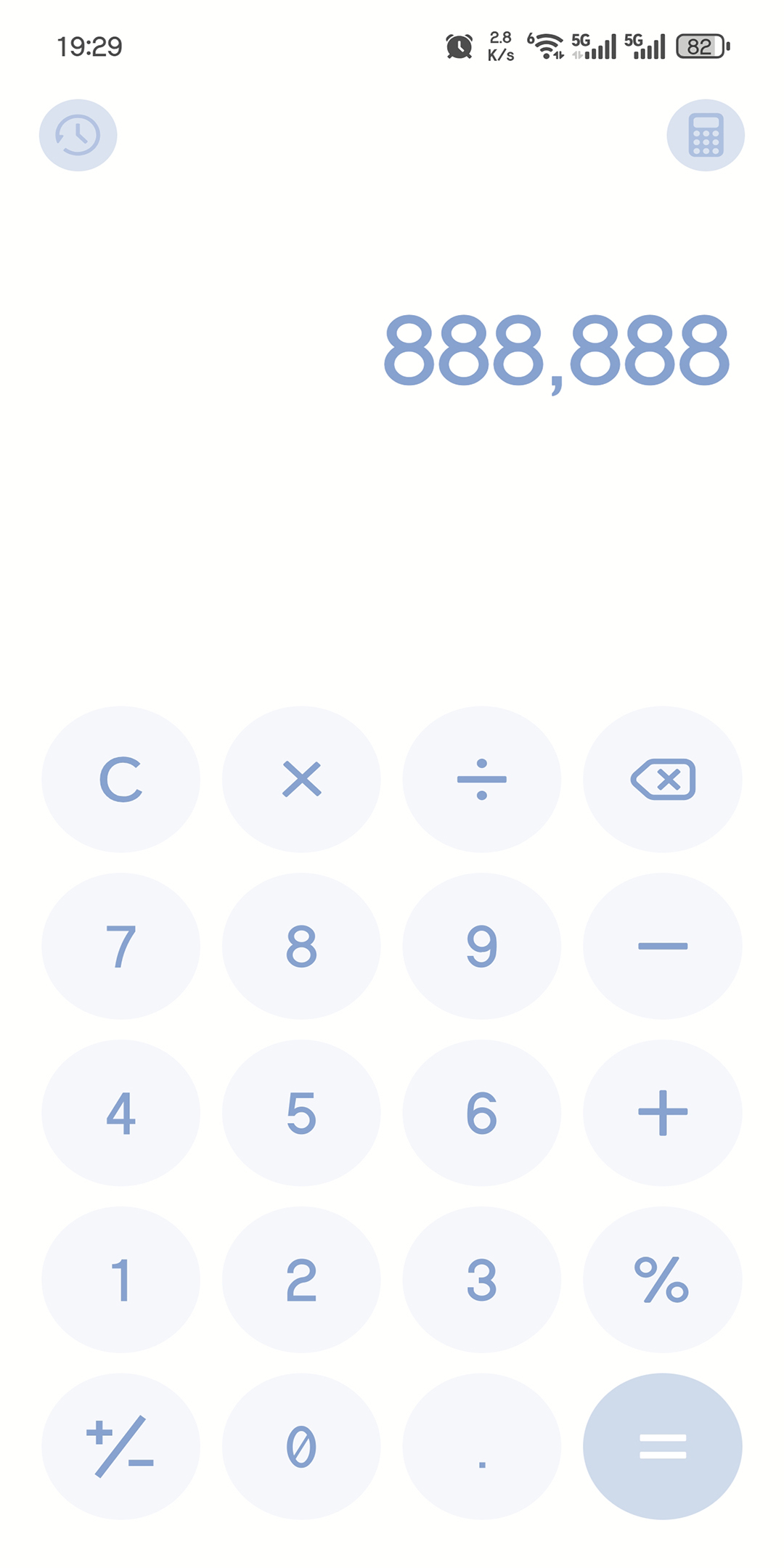This screenshot has width=784, height=1568.
Task: Open the calculator mode switcher icon
Action: coord(706,135)
